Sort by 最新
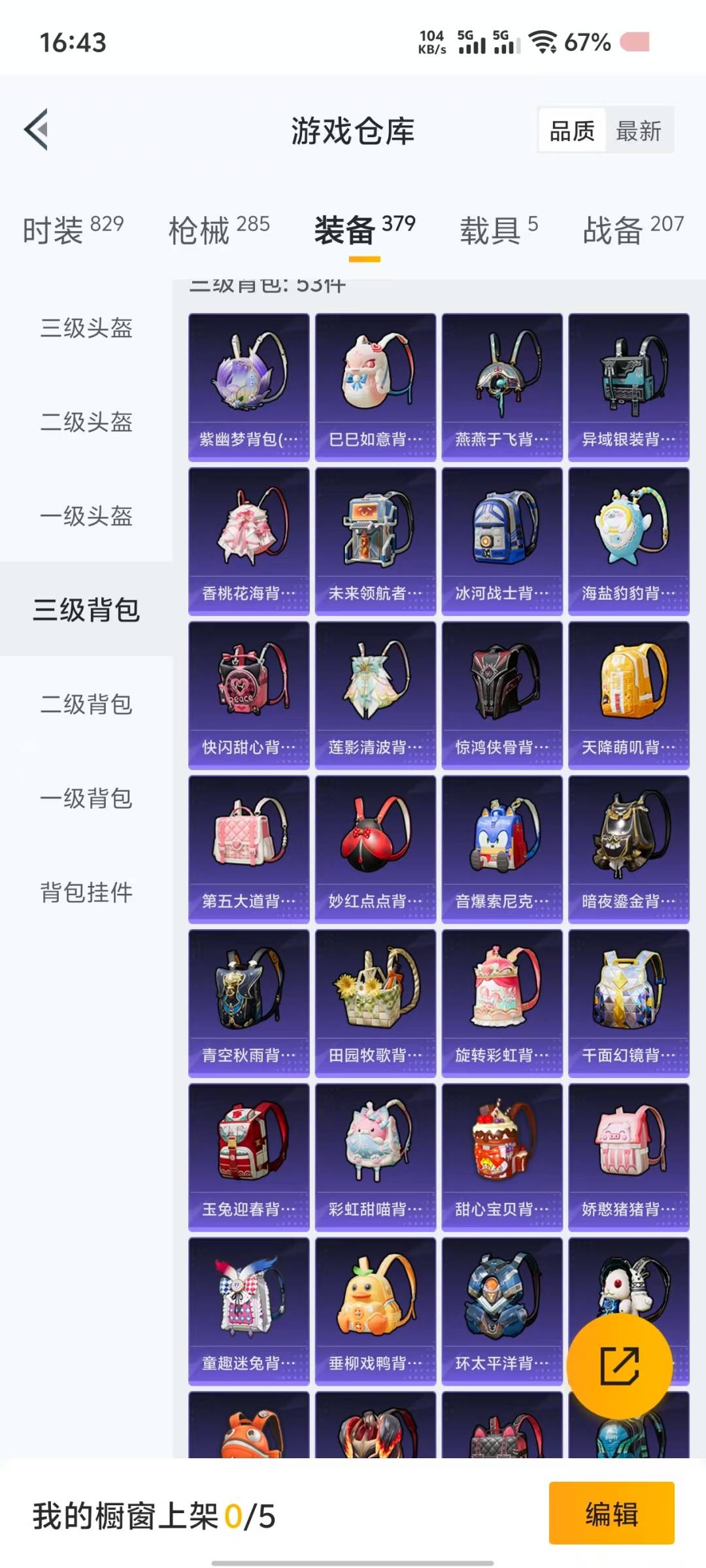This screenshot has width=706, height=1568. point(639,131)
